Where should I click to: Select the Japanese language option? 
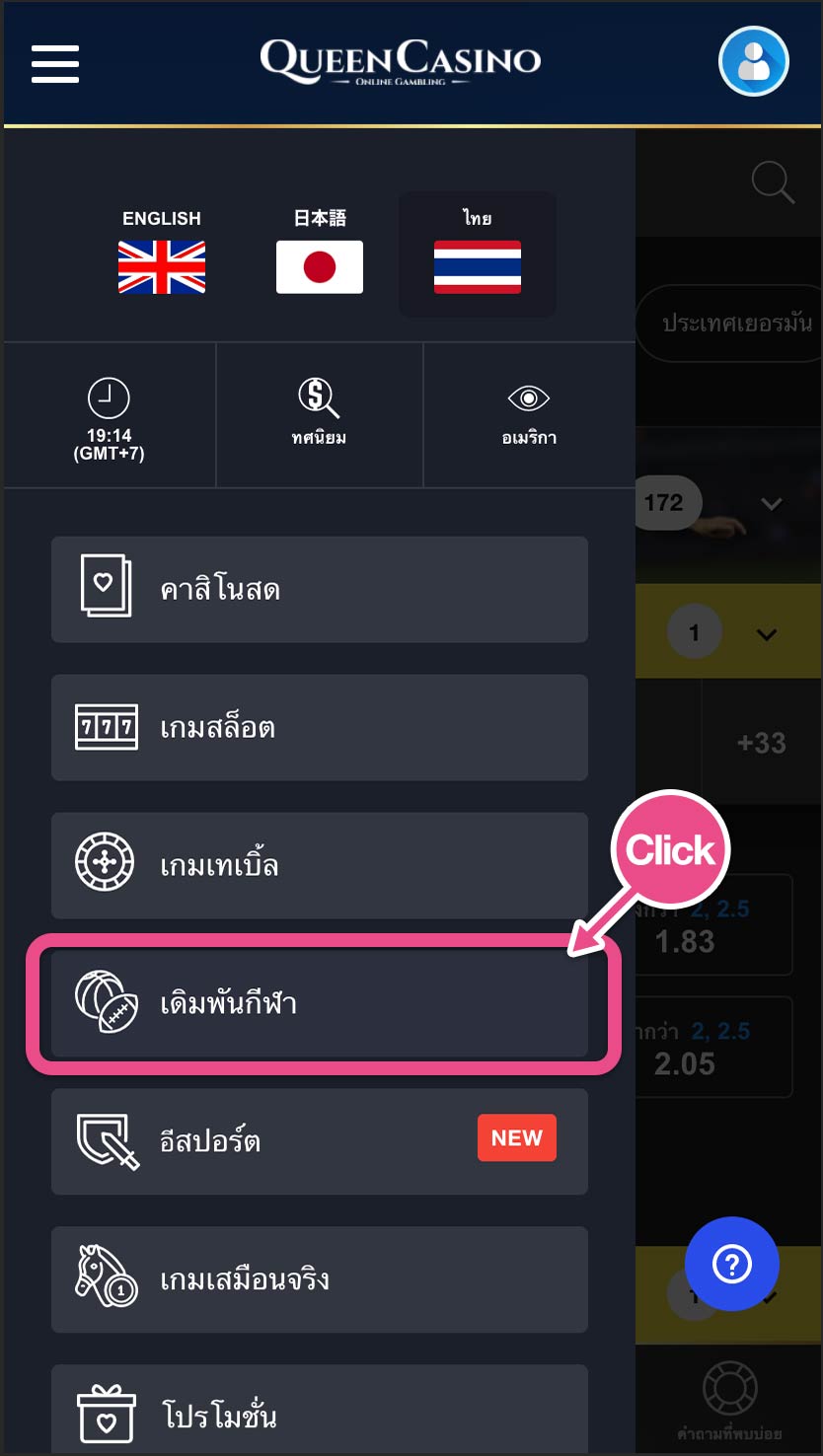(320, 253)
